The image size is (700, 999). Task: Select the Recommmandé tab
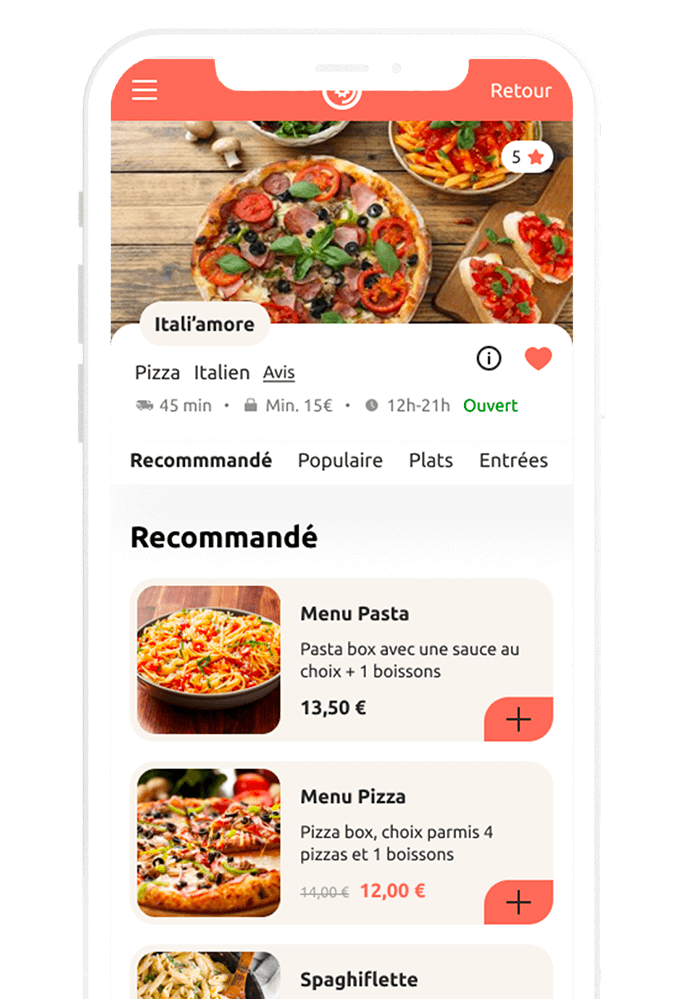click(x=201, y=460)
